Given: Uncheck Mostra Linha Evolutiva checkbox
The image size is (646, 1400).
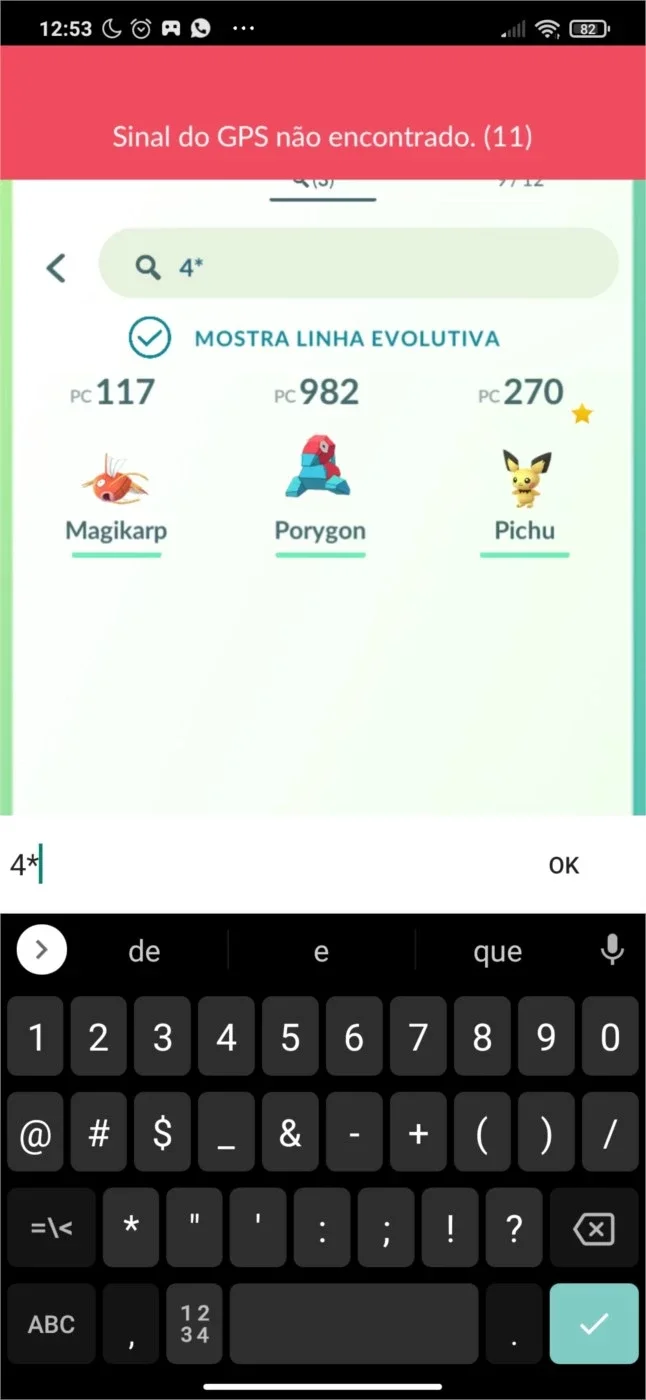Looking at the screenshot, I should point(149,338).
